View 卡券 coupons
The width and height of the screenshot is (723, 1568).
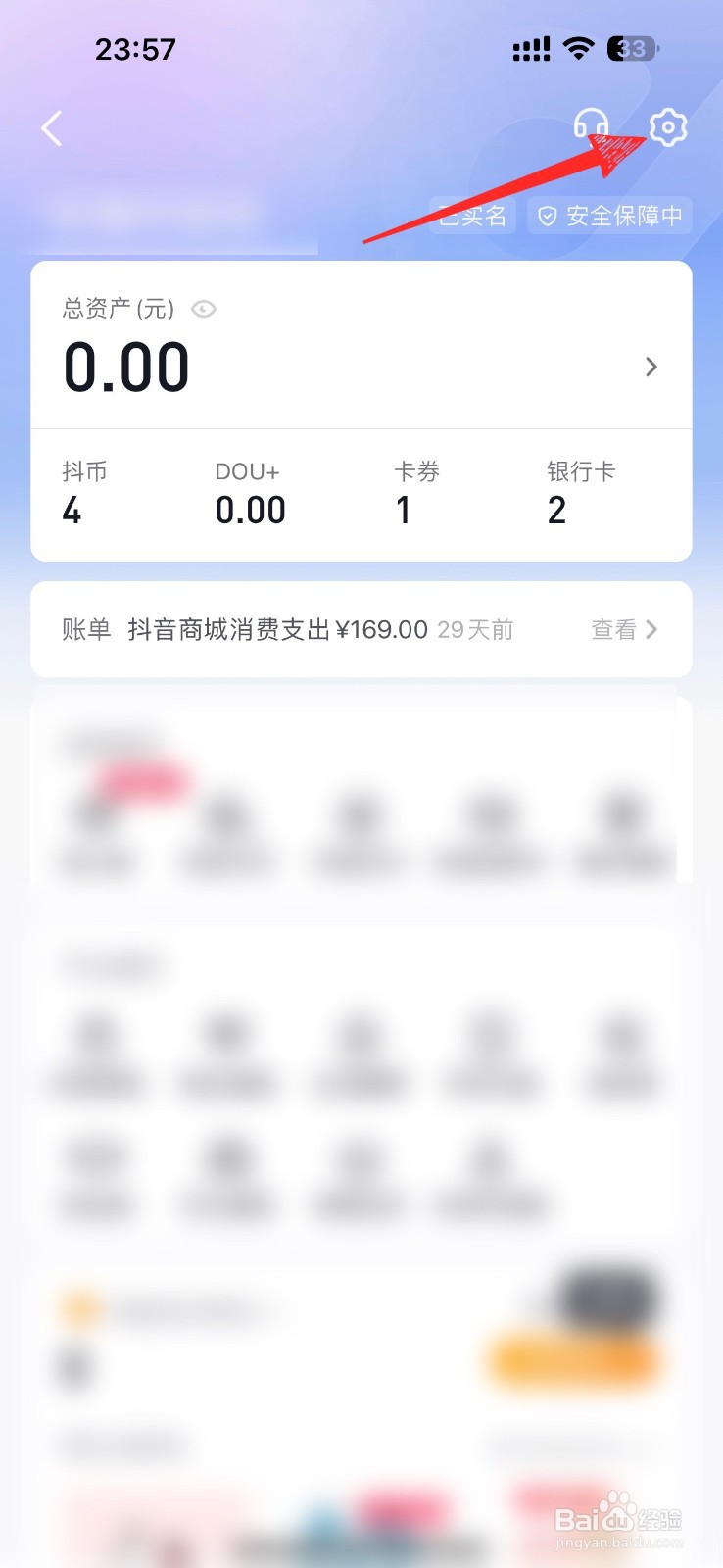[x=416, y=494]
